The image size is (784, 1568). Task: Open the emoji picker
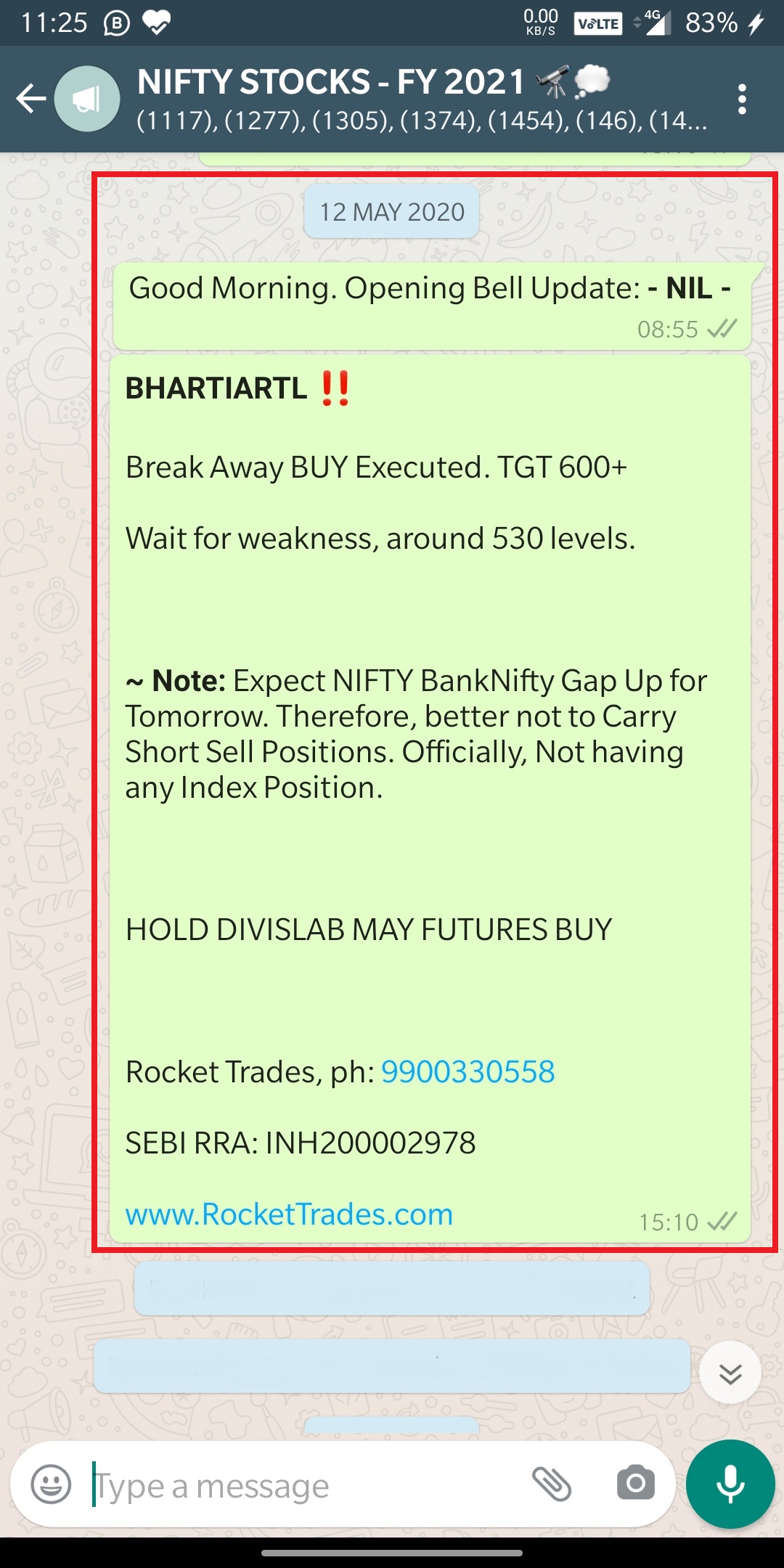(52, 1484)
